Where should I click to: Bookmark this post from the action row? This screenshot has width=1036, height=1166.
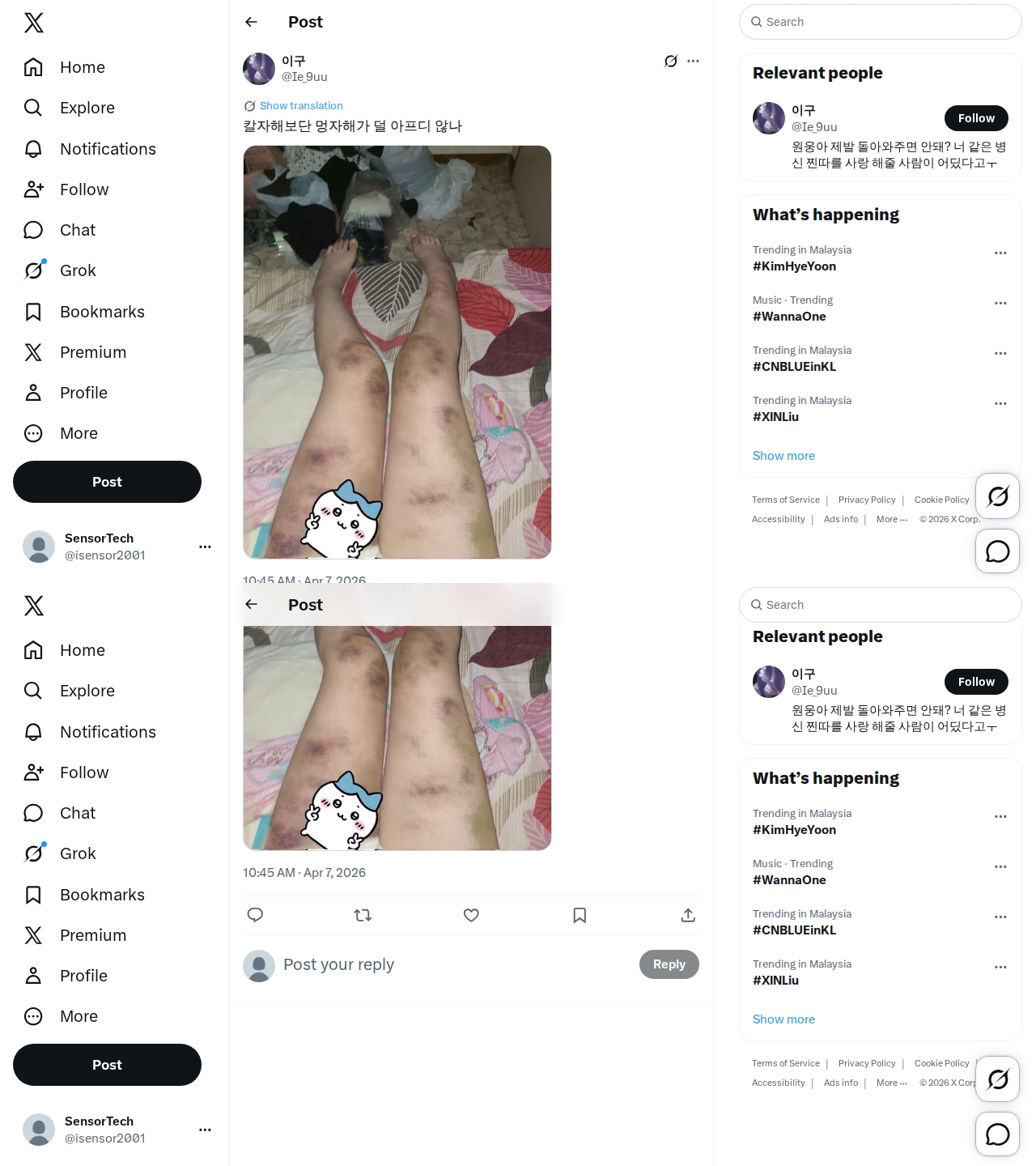click(580, 915)
